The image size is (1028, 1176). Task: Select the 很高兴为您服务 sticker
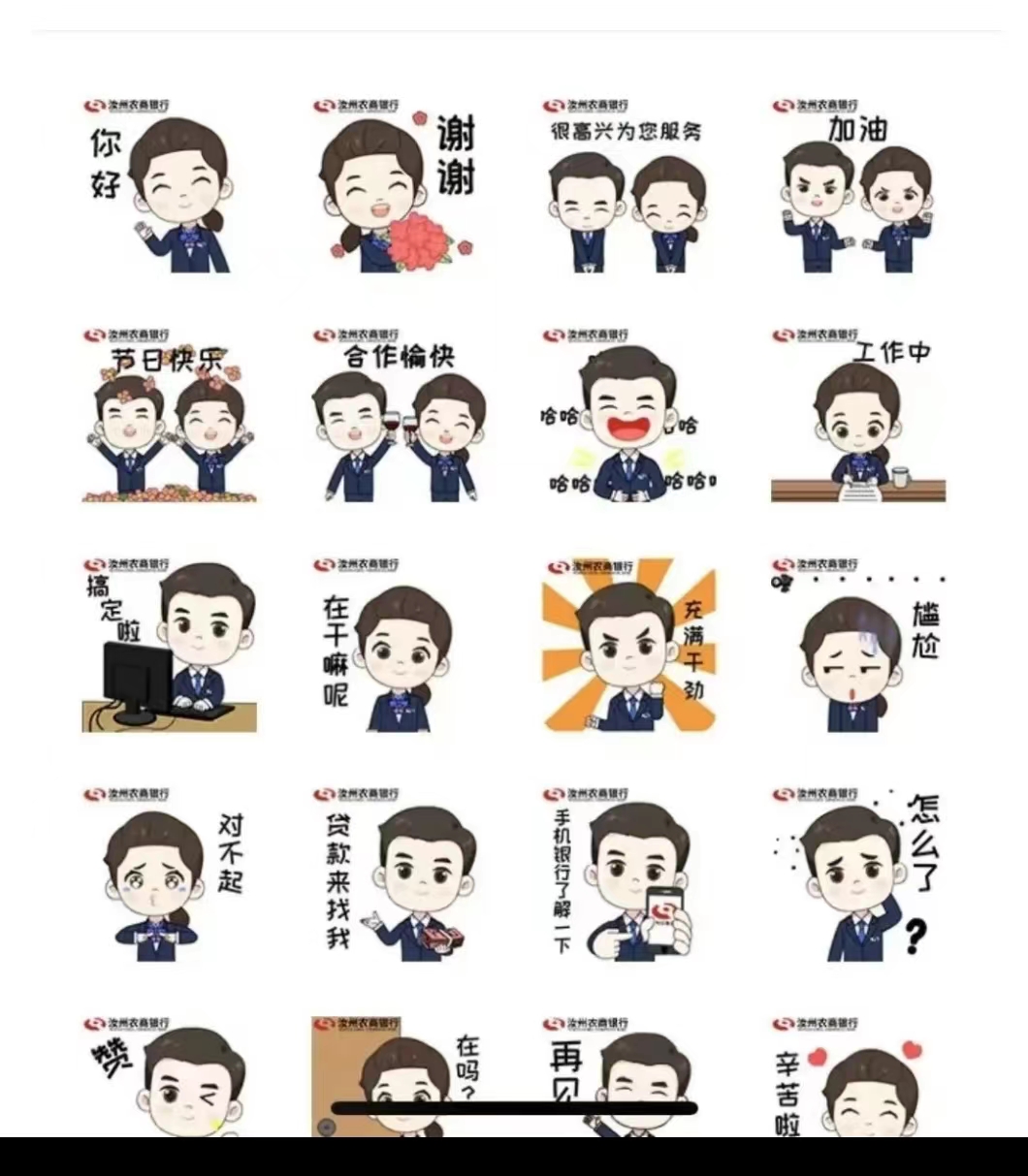pos(628,186)
